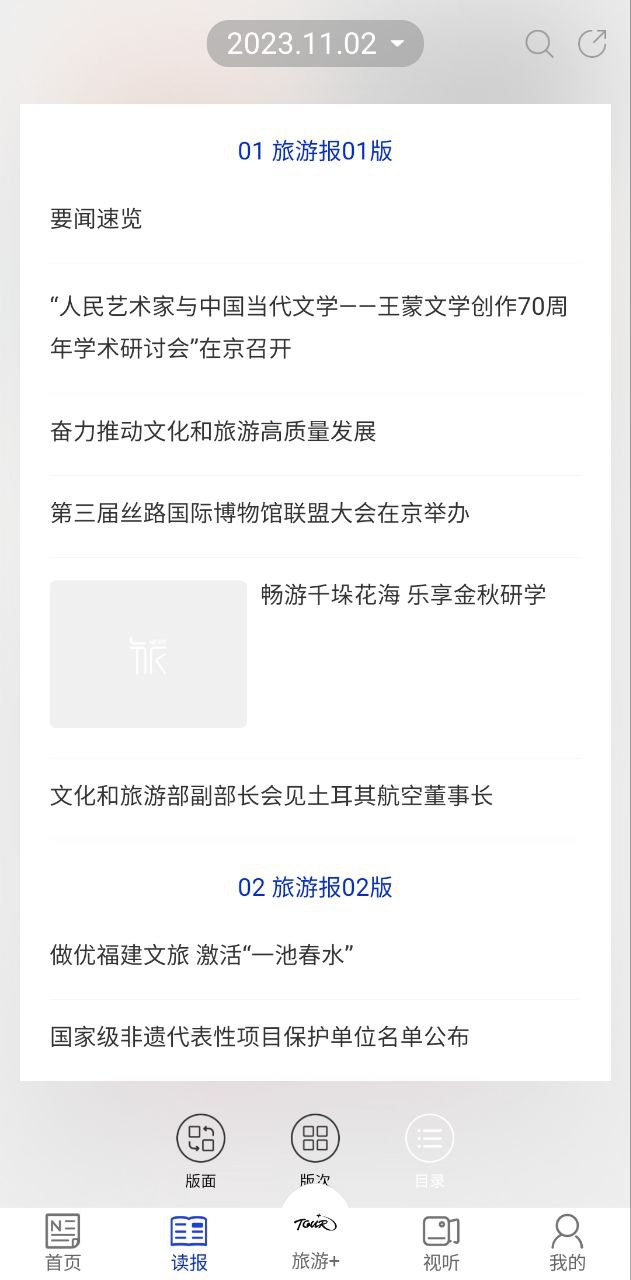Open the 2023.11.02 date picker
This screenshot has height=1280, width=631.
pos(315,44)
